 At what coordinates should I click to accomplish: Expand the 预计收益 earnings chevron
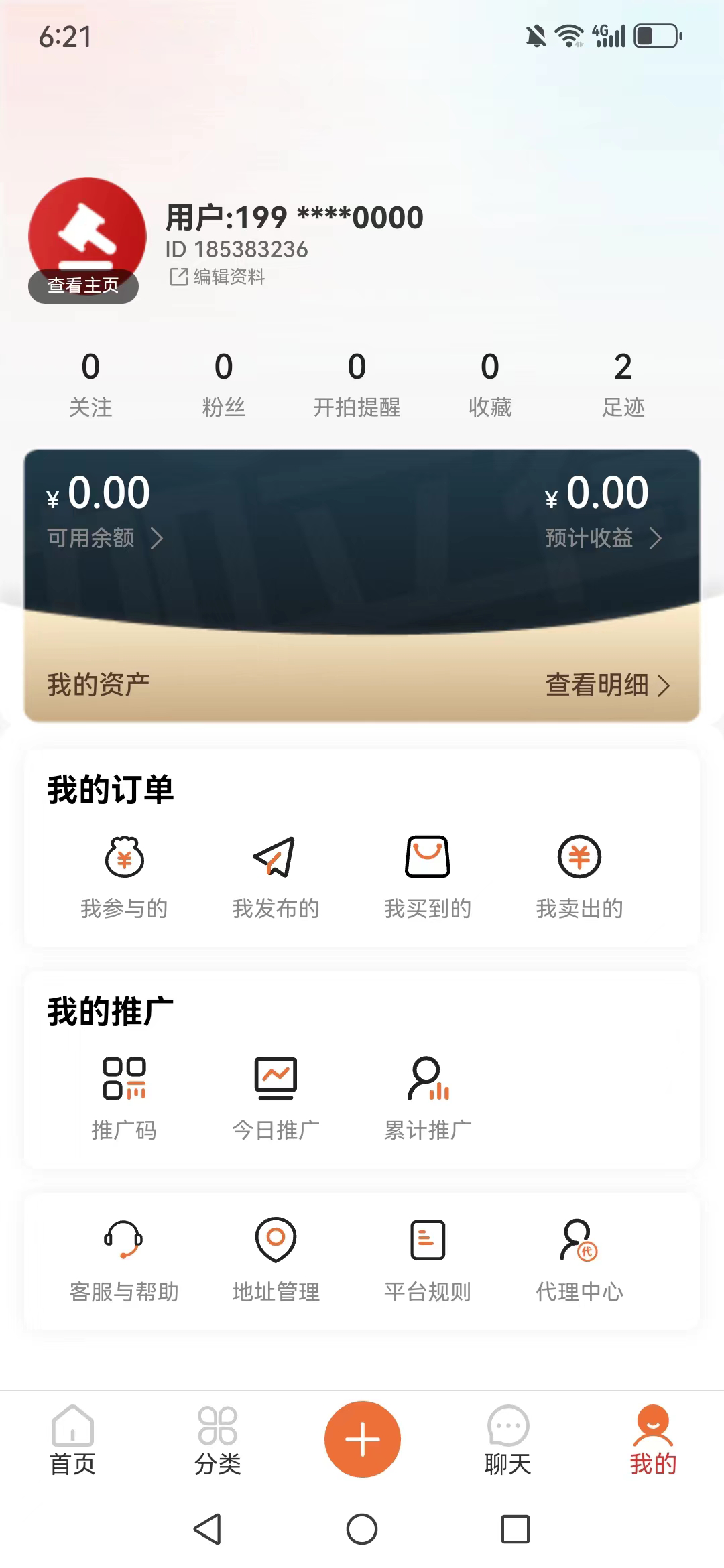click(x=658, y=537)
